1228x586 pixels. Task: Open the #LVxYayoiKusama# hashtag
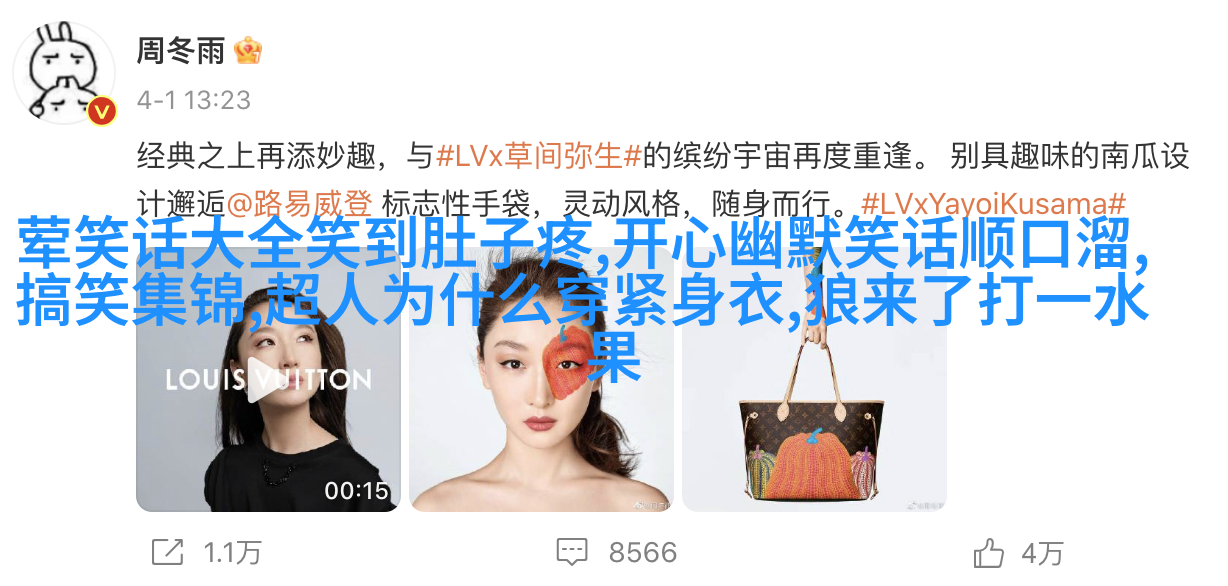pyautogui.click(x=994, y=205)
